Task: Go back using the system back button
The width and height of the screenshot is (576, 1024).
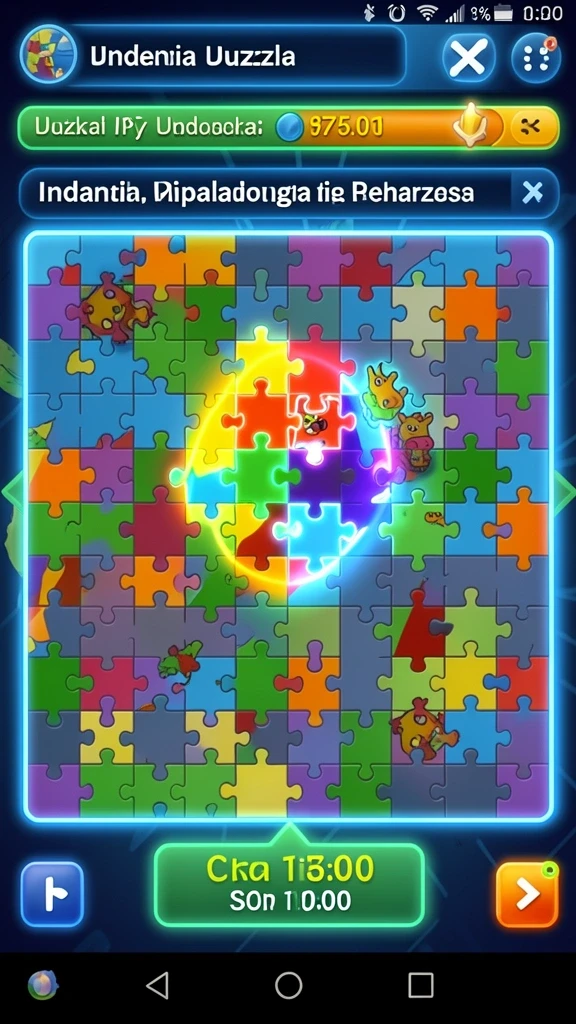Action: click(157, 985)
